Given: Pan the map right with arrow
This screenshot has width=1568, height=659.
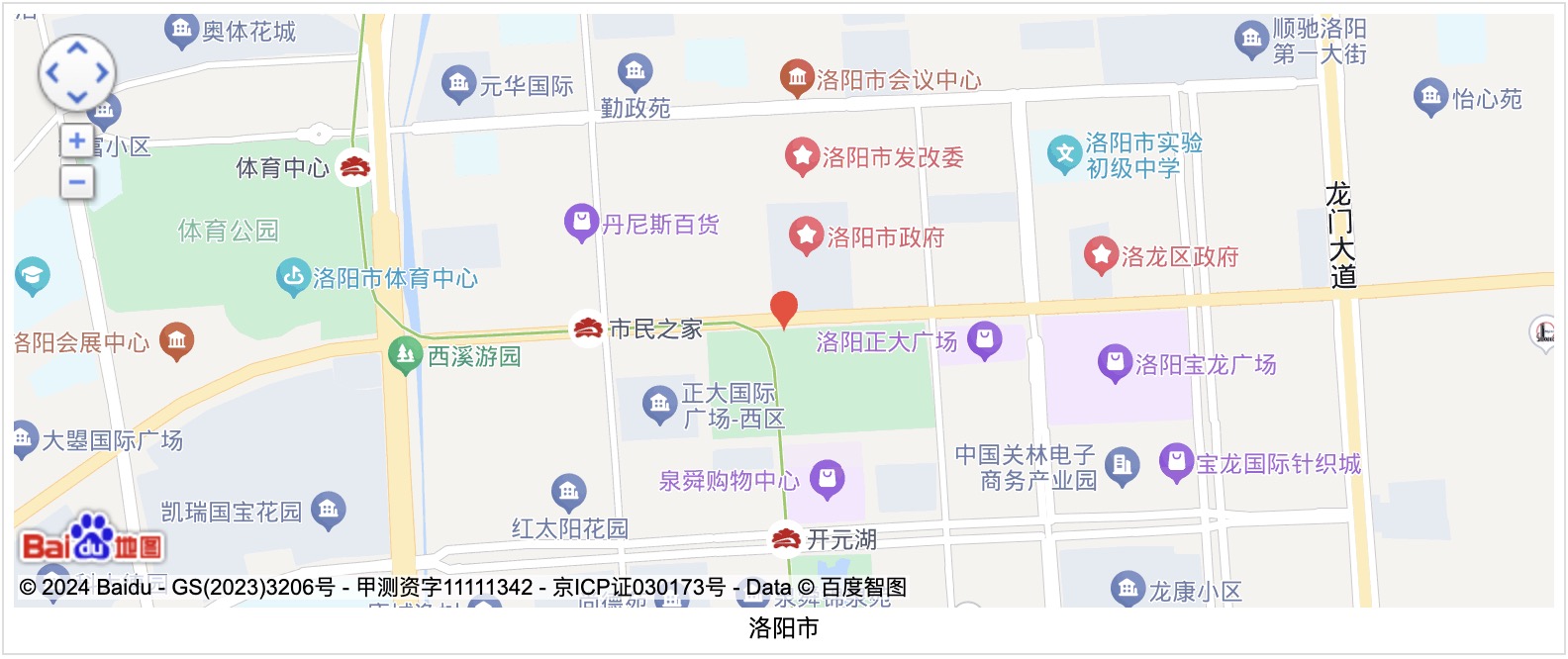Looking at the screenshot, I should (x=102, y=72).
